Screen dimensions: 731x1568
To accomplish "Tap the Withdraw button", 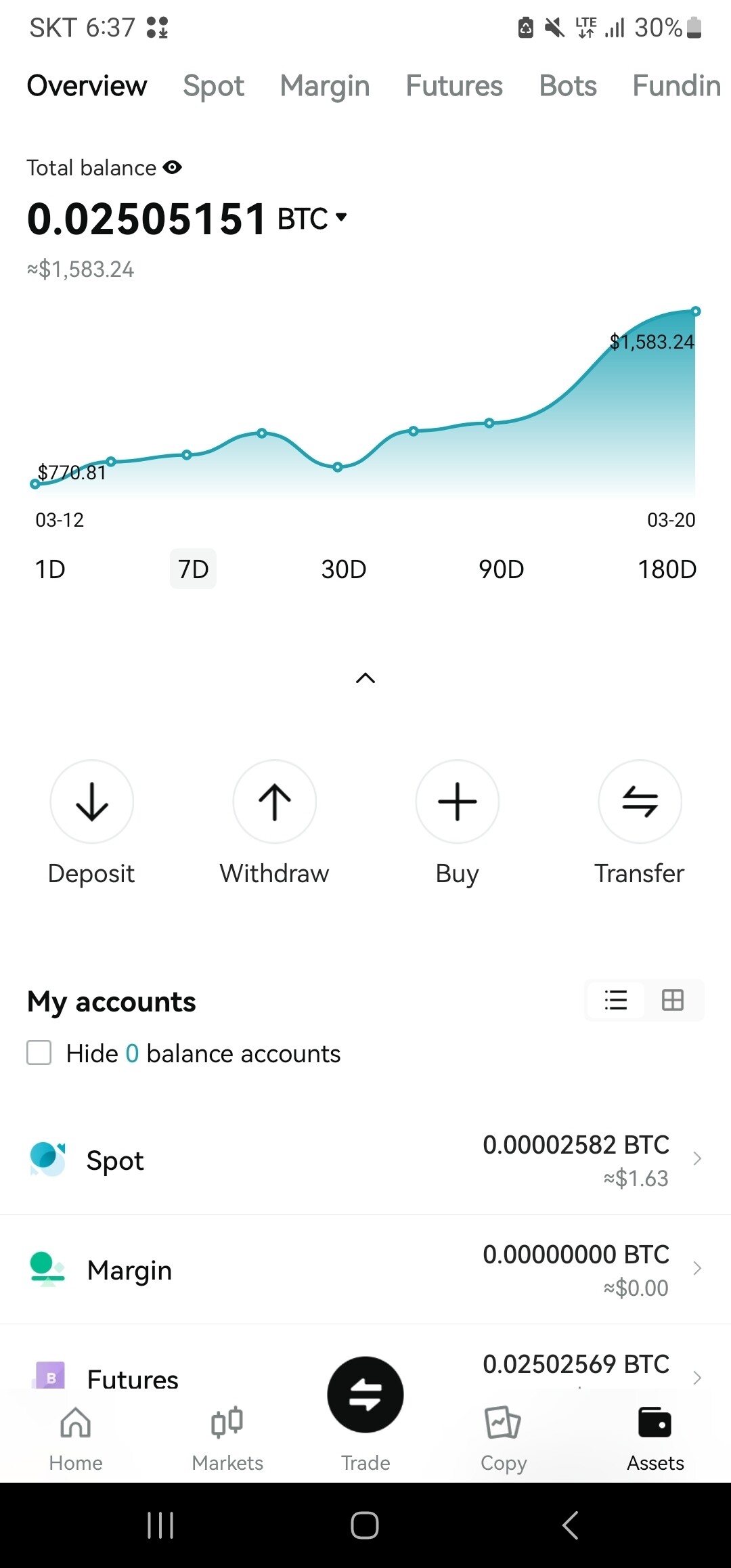I will 275,802.
